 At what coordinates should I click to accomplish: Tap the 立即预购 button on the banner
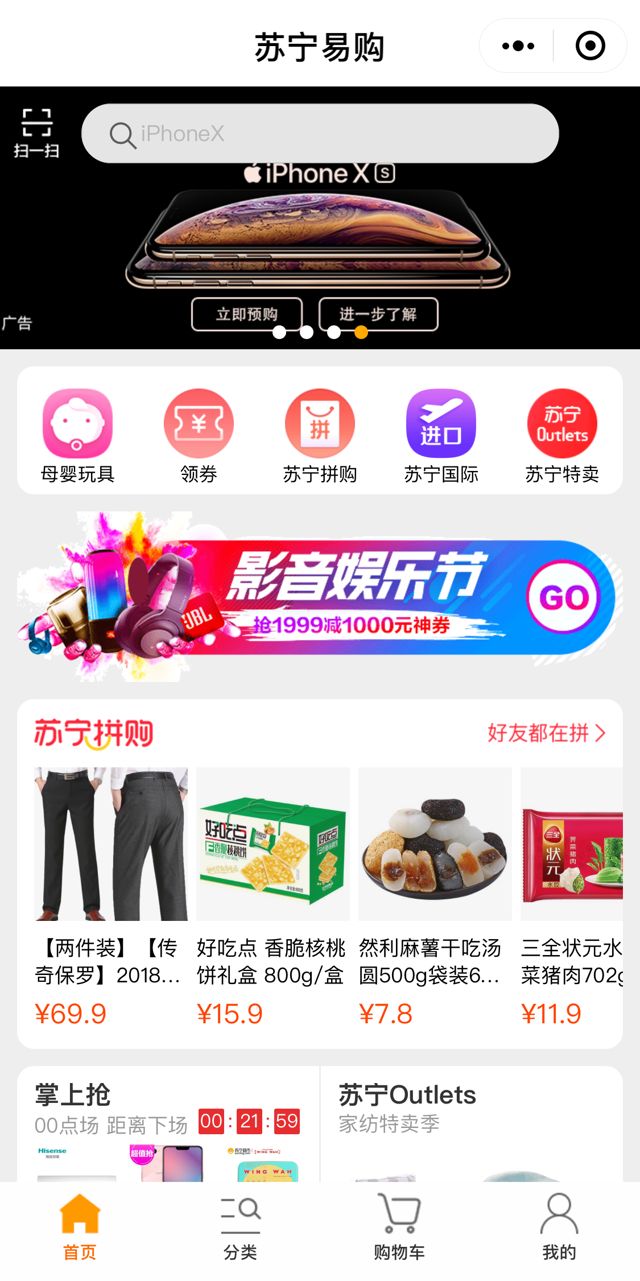(x=247, y=314)
